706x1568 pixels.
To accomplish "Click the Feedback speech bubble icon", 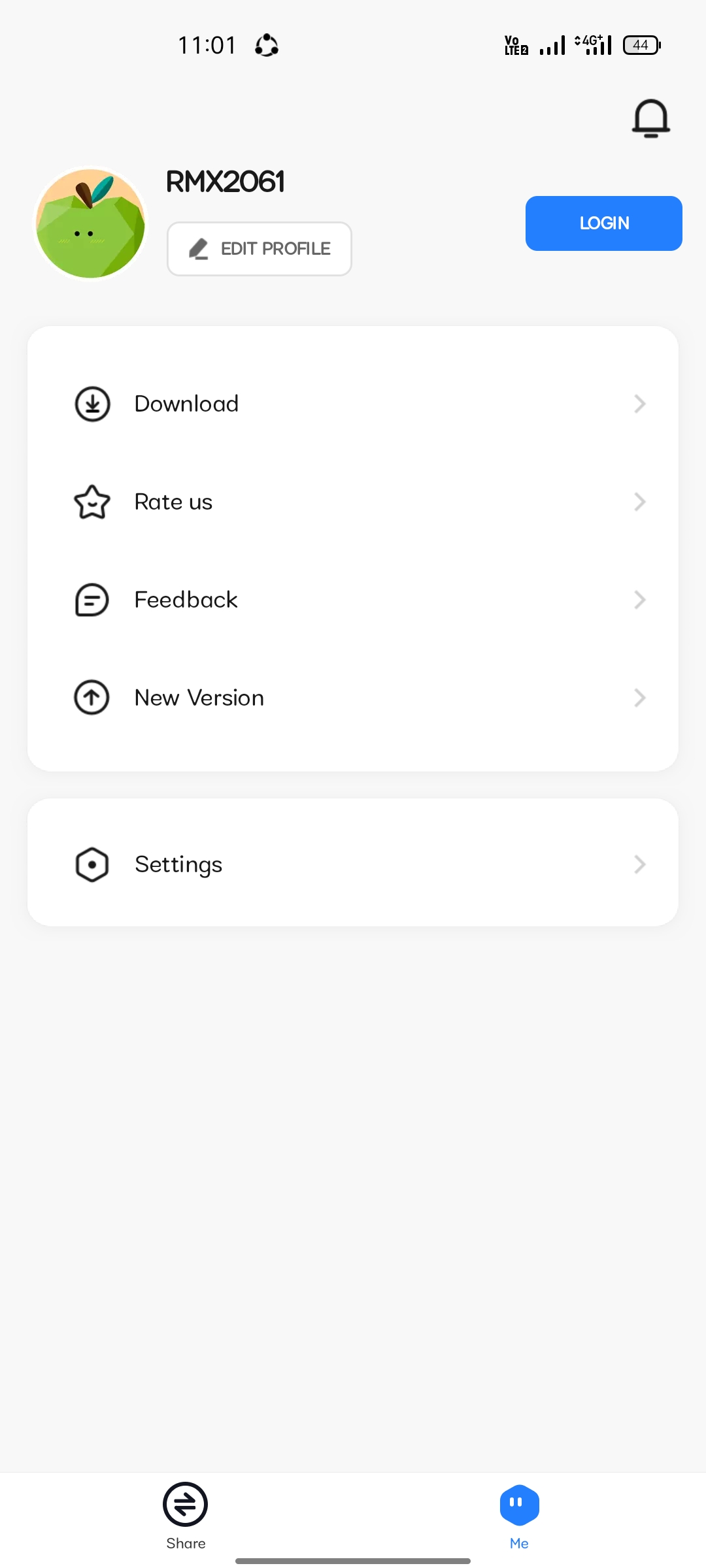I will click(92, 600).
